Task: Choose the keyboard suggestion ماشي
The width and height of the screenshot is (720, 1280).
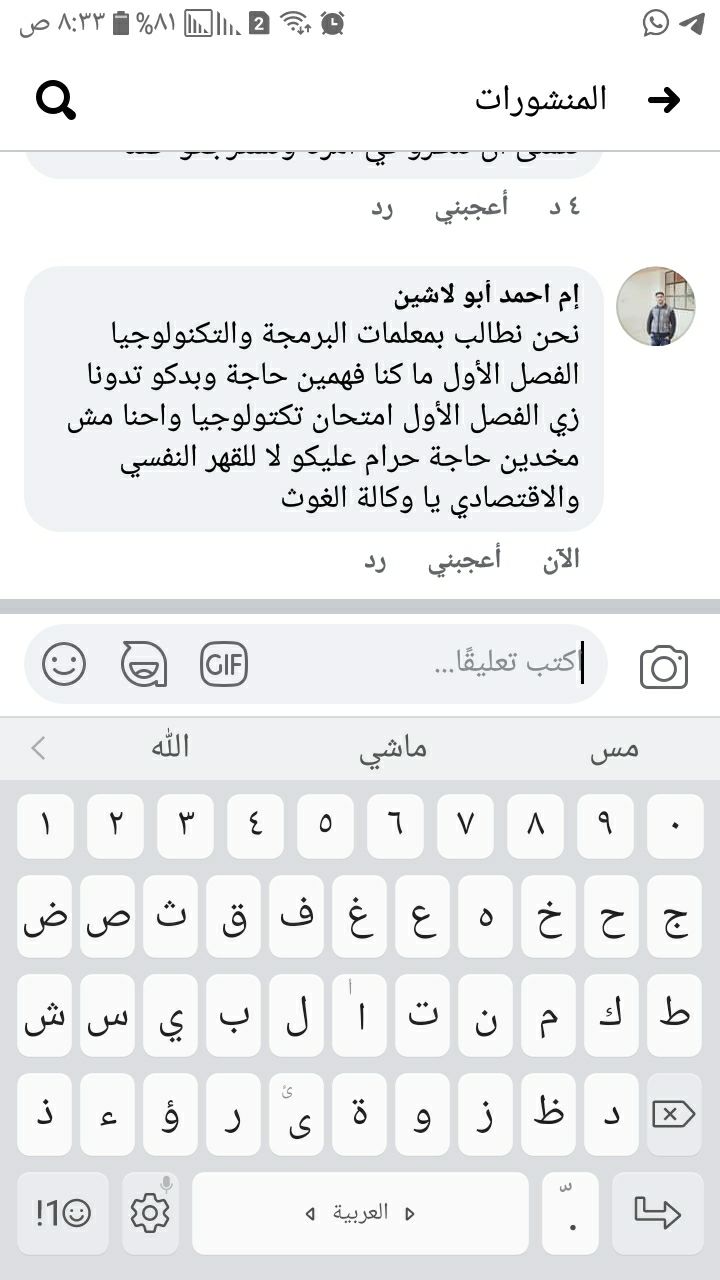Action: [x=393, y=748]
